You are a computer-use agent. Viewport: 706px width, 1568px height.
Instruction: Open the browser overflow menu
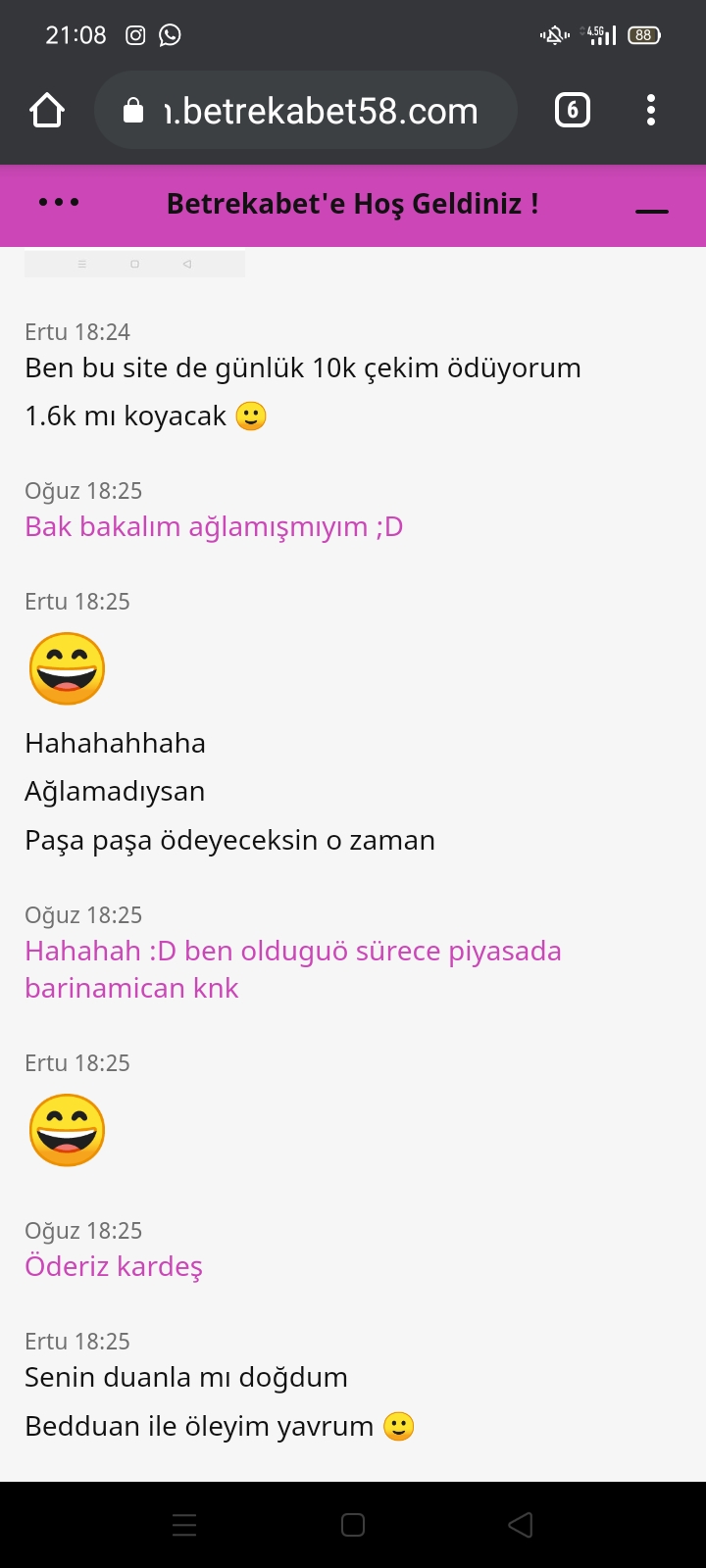pyautogui.click(x=651, y=111)
